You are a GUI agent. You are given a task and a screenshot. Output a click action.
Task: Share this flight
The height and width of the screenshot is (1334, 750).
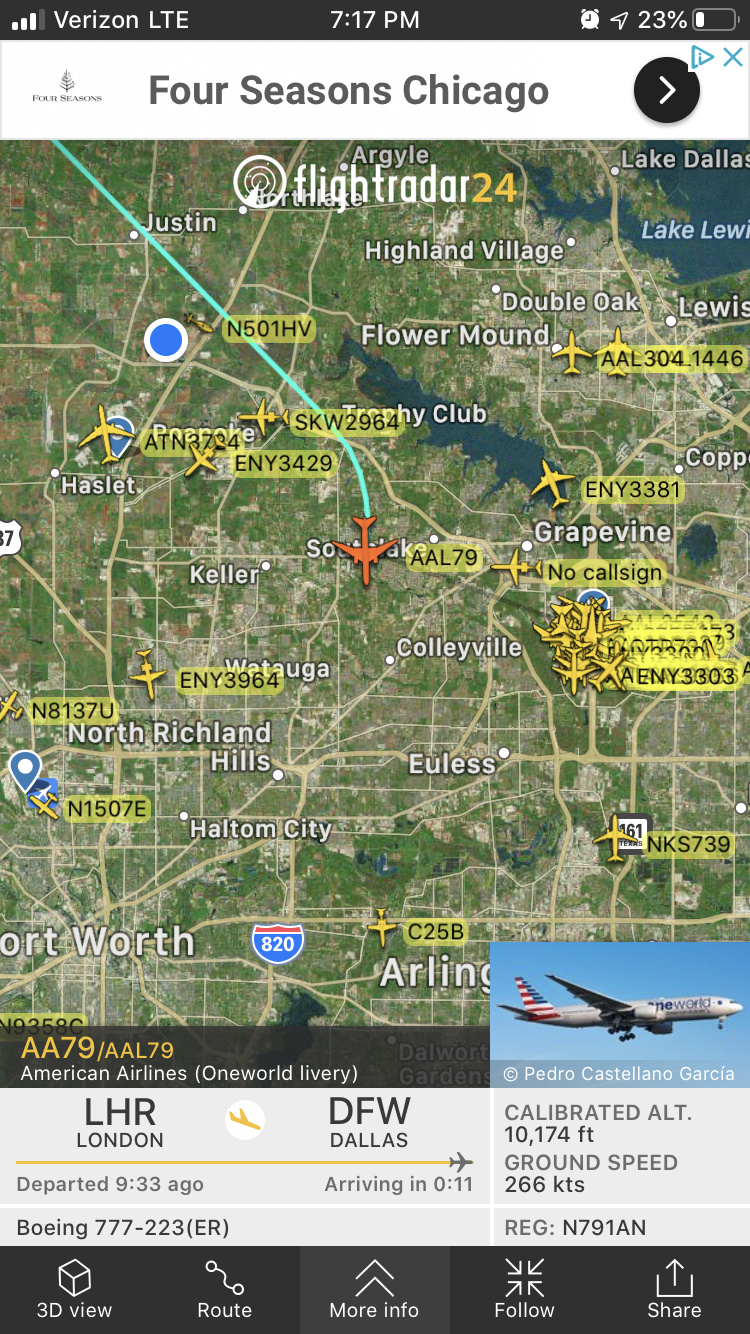(674, 1289)
